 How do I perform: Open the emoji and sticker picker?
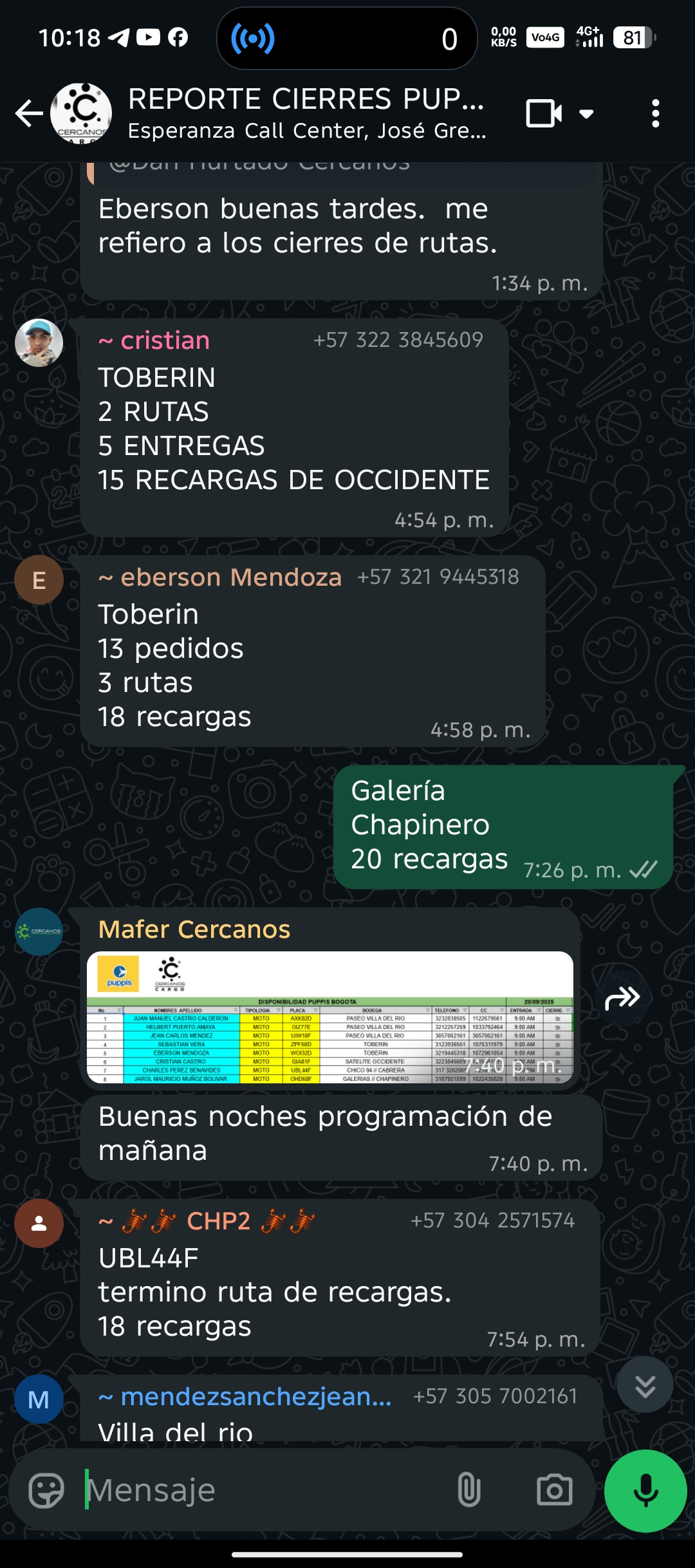[x=46, y=1490]
